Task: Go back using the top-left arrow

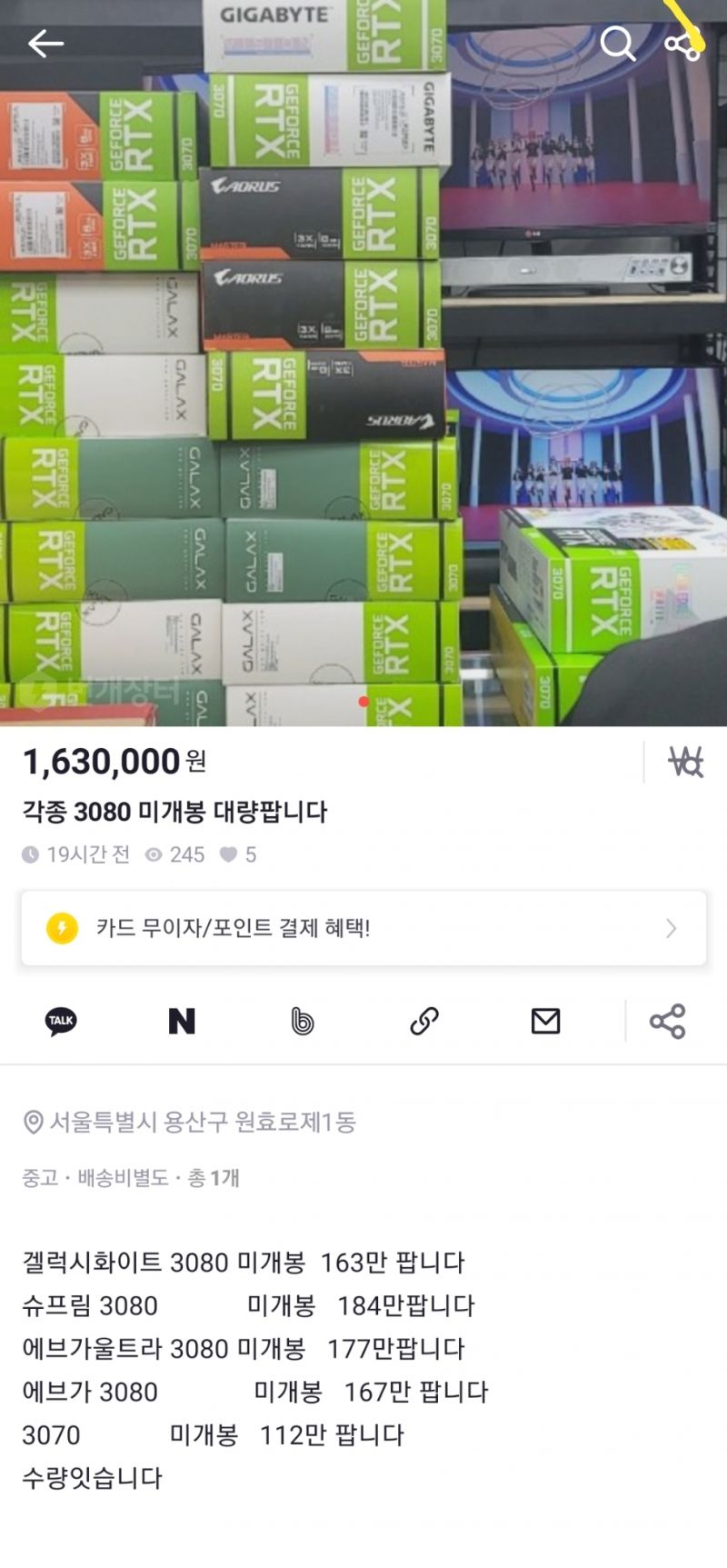Action: coord(45,43)
